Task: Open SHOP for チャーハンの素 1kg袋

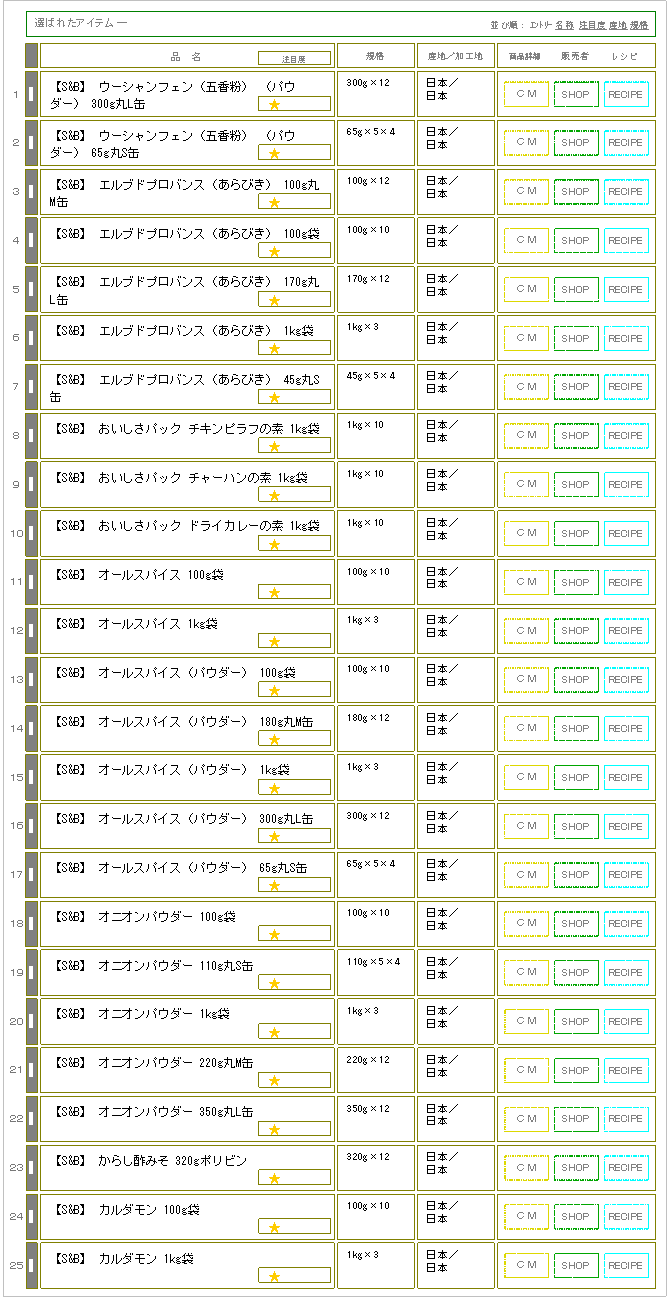Action: pyautogui.click(x=576, y=485)
